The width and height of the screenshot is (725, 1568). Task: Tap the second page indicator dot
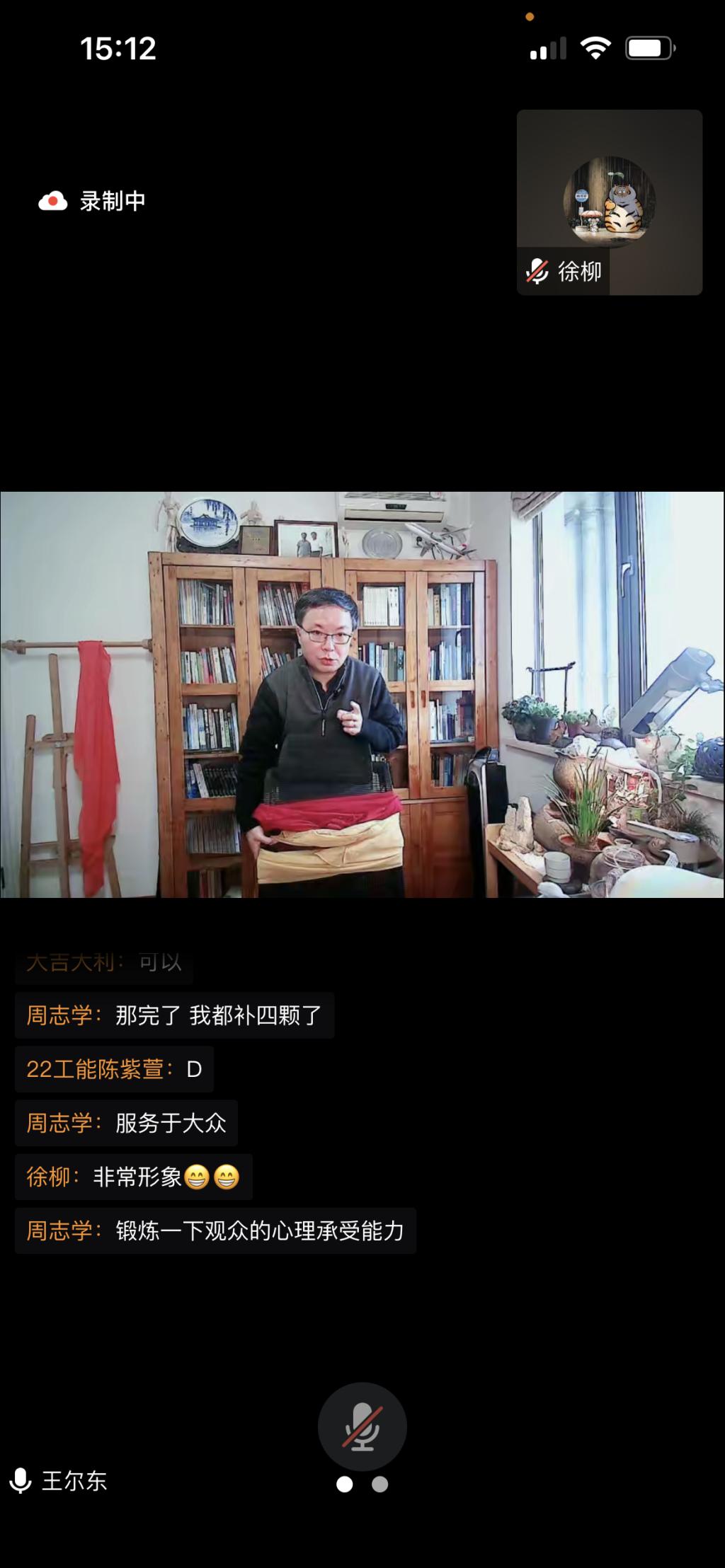380,1485
